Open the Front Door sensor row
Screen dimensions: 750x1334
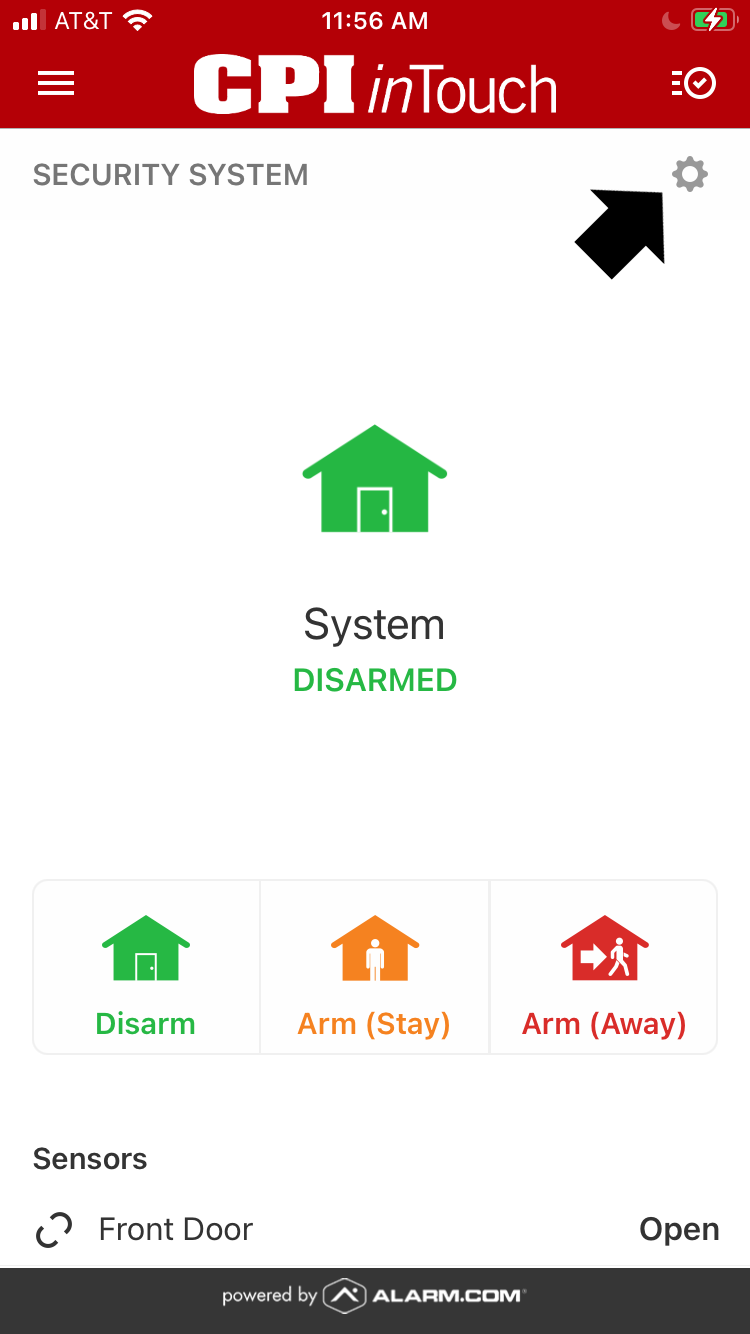(375, 1229)
